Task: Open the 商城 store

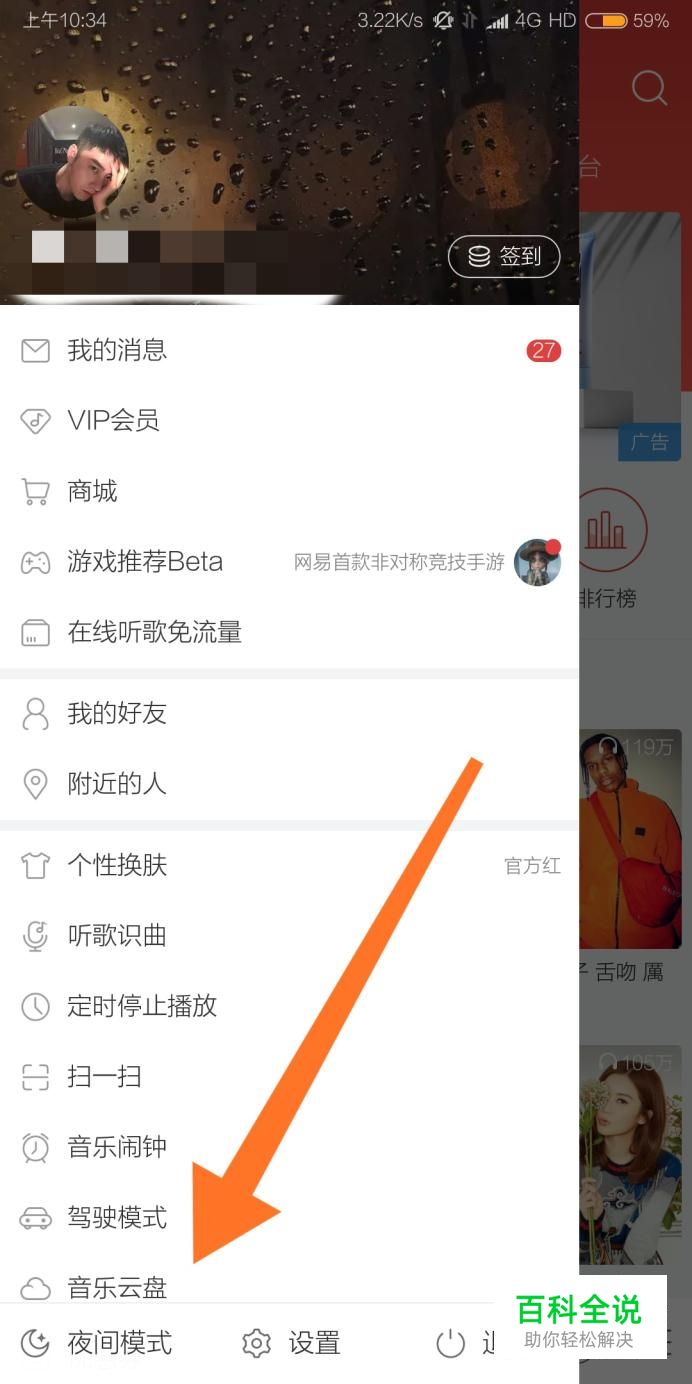Action: pos(92,491)
